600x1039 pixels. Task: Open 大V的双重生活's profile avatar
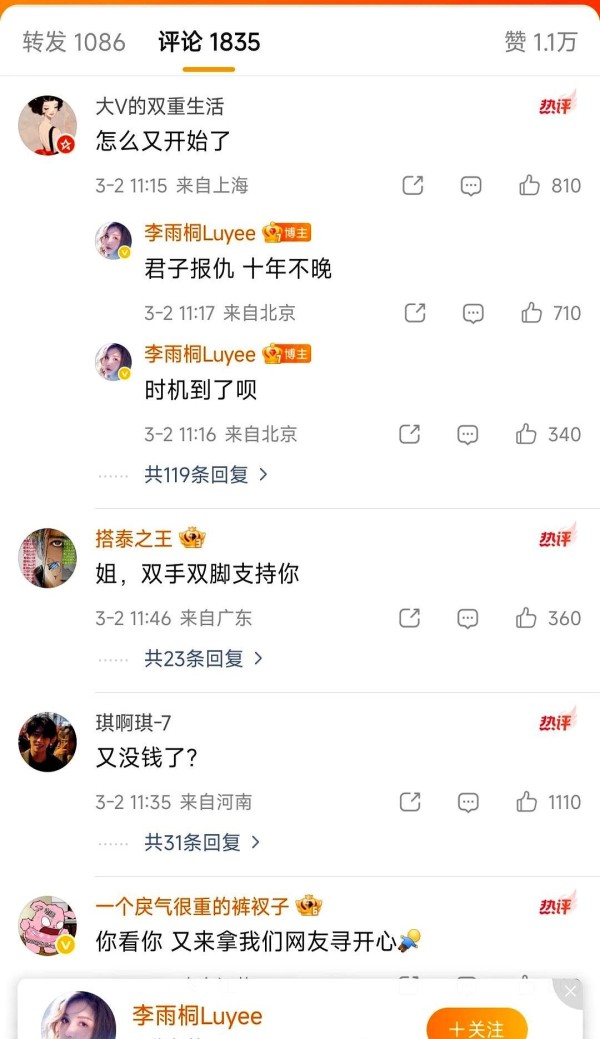(47, 125)
